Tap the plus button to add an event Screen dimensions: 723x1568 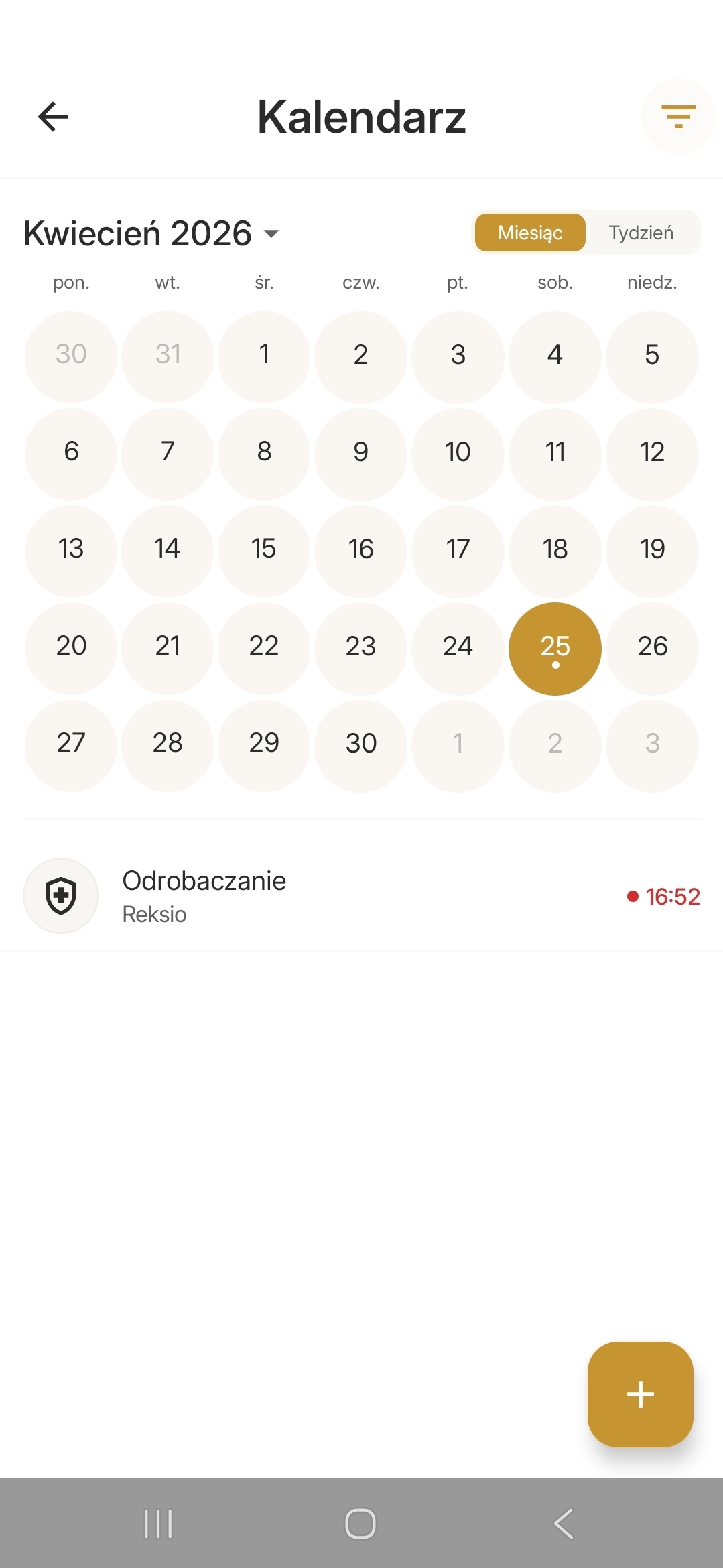(640, 1396)
